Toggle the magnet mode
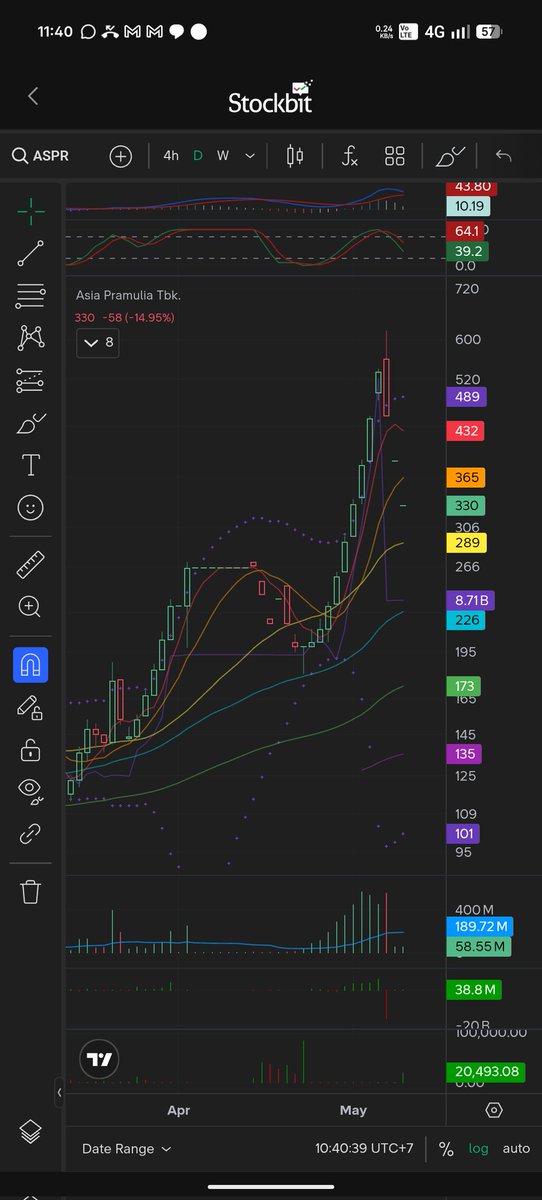 (31, 664)
